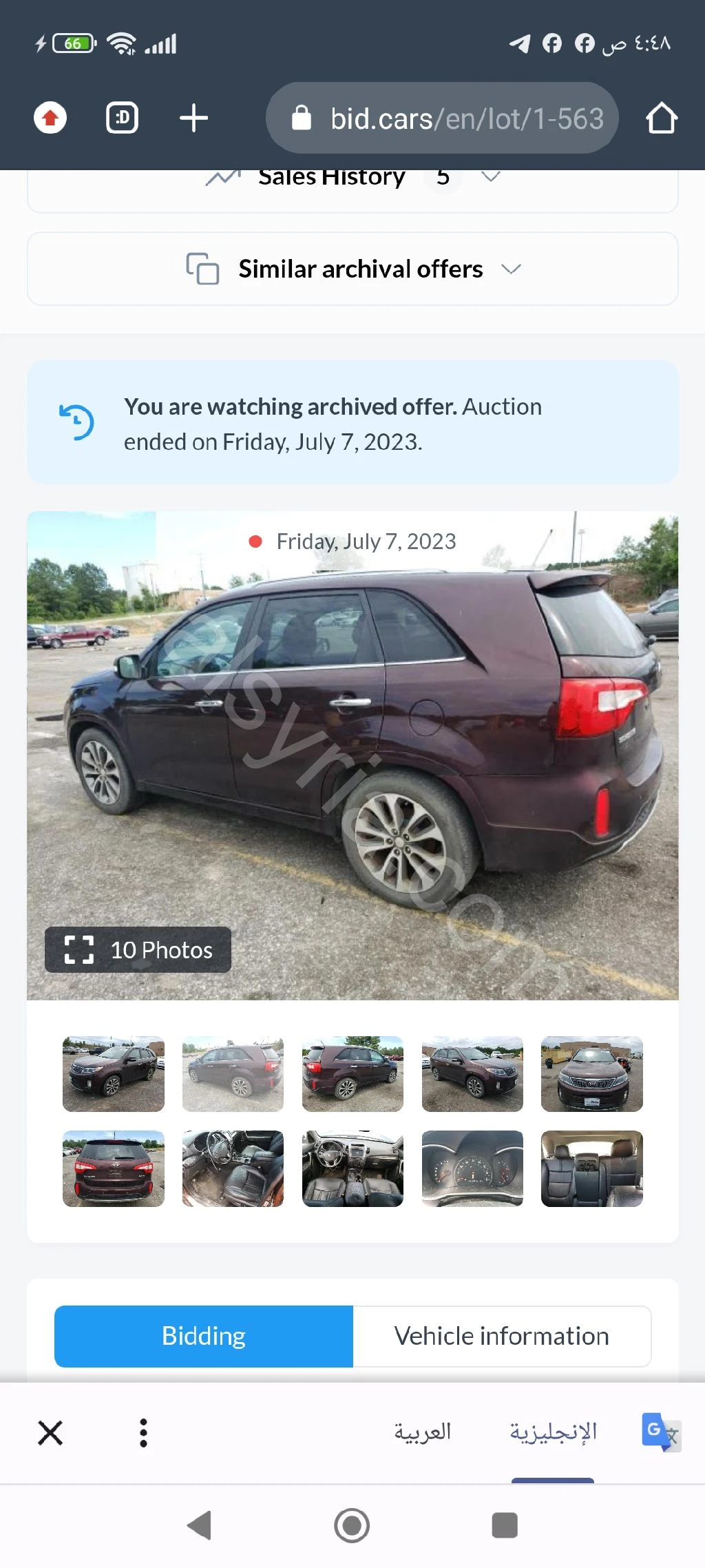The height and width of the screenshot is (1568, 705).
Task: Close the translation bar
Action: point(50,1432)
